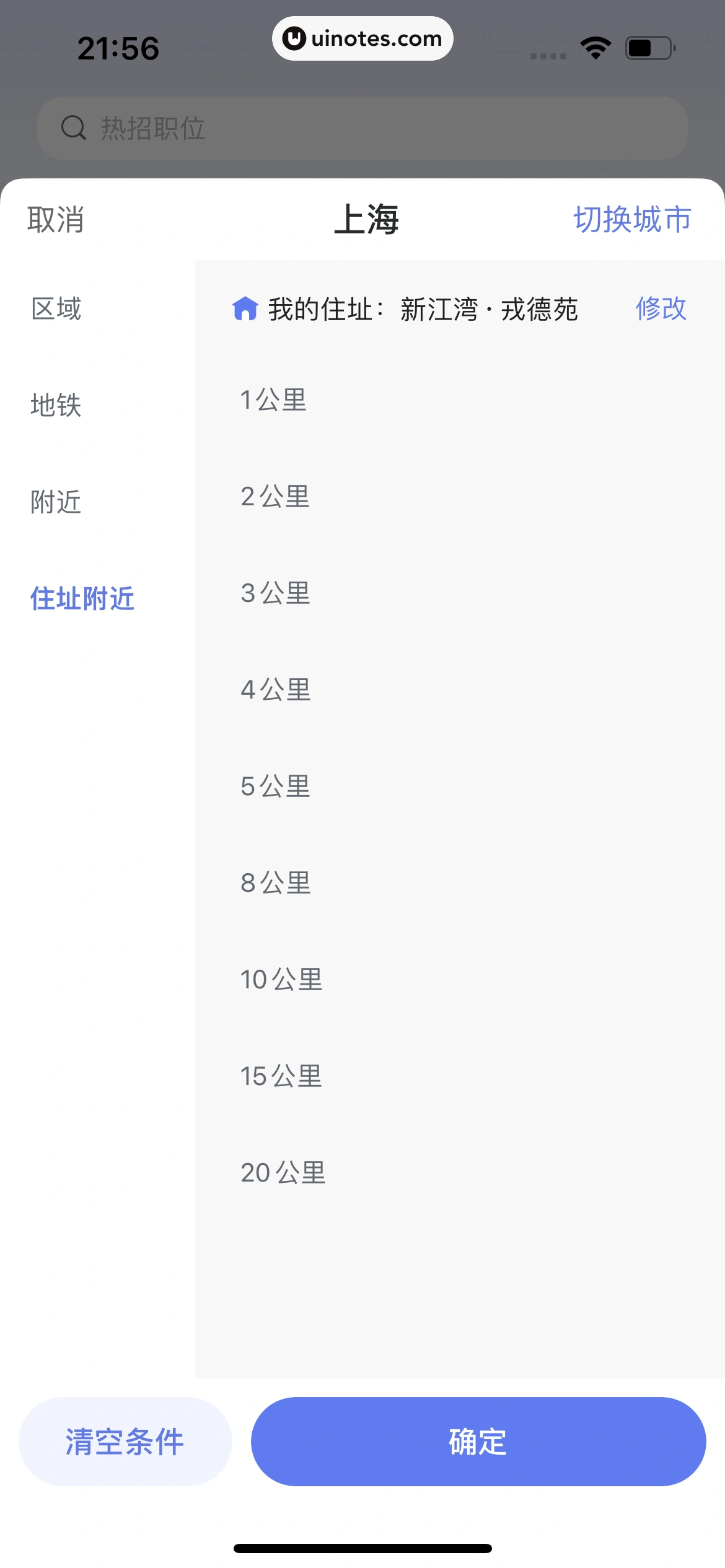The width and height of the screenshot is (725, 1568).
Task: Select the 5公里 distance option
Action: 275,786
